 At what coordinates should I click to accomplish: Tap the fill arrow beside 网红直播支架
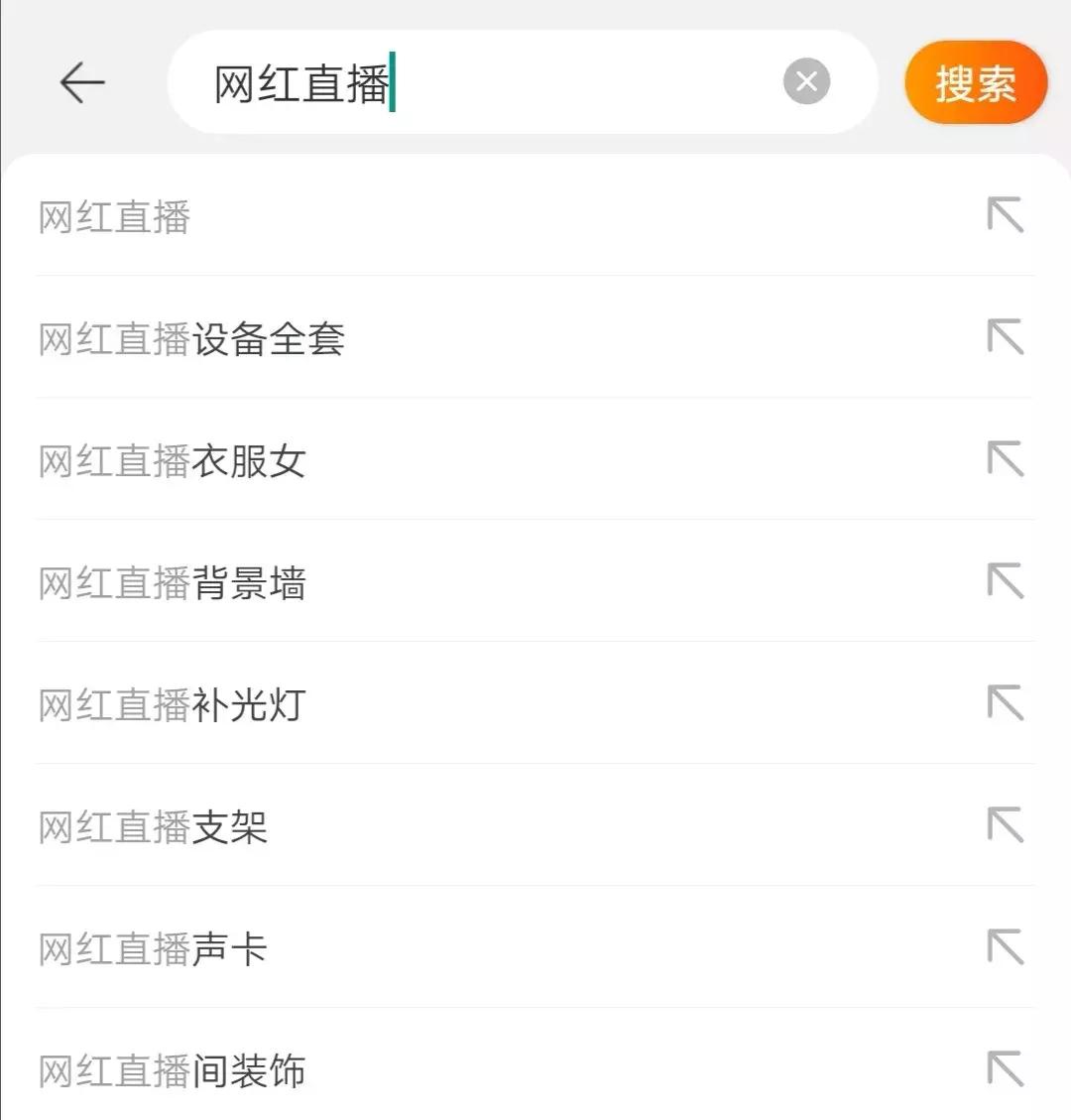[x=1007, y=826]
